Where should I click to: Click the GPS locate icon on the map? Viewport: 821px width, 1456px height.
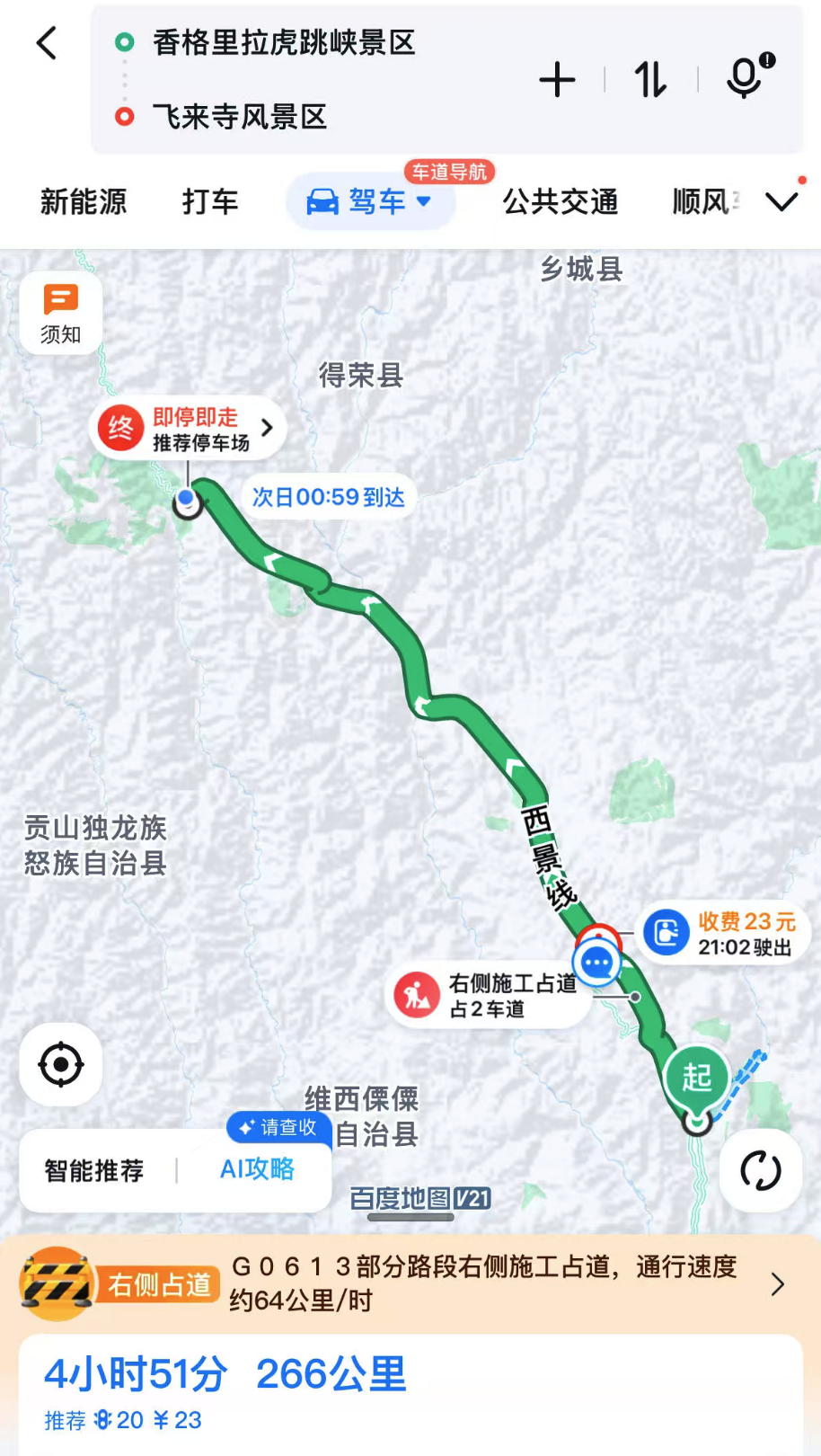59,1064
